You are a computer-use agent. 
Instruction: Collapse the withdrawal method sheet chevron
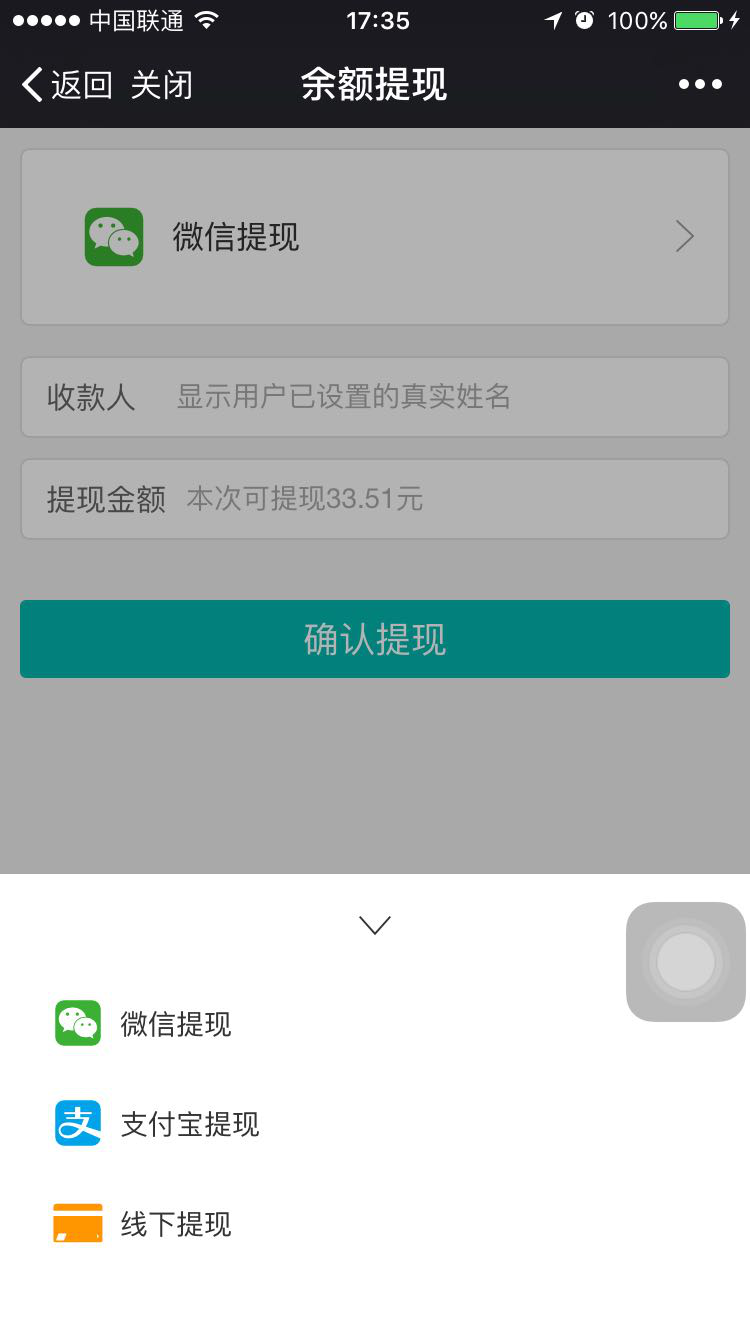tap(374, 925)
